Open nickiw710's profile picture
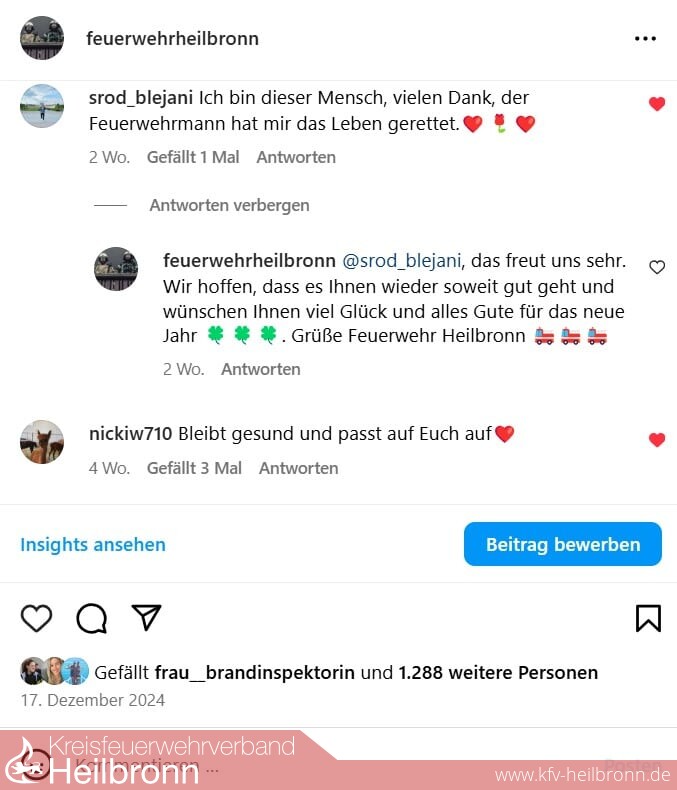This screenshot has width=677, height=790. click(x=42, y=441)
